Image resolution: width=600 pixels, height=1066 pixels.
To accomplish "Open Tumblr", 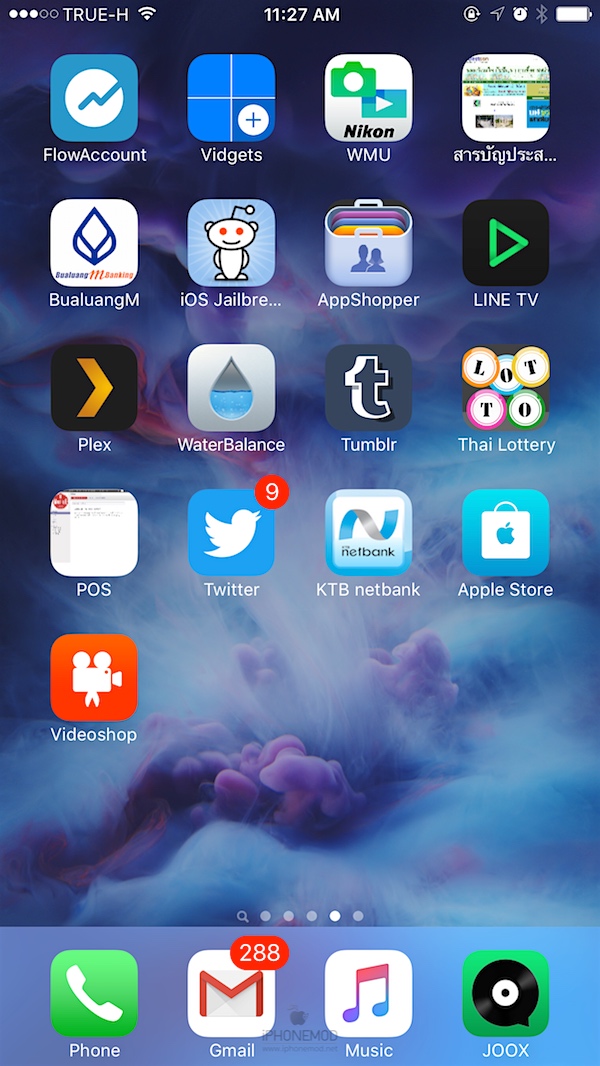I will tap(368, 388).
